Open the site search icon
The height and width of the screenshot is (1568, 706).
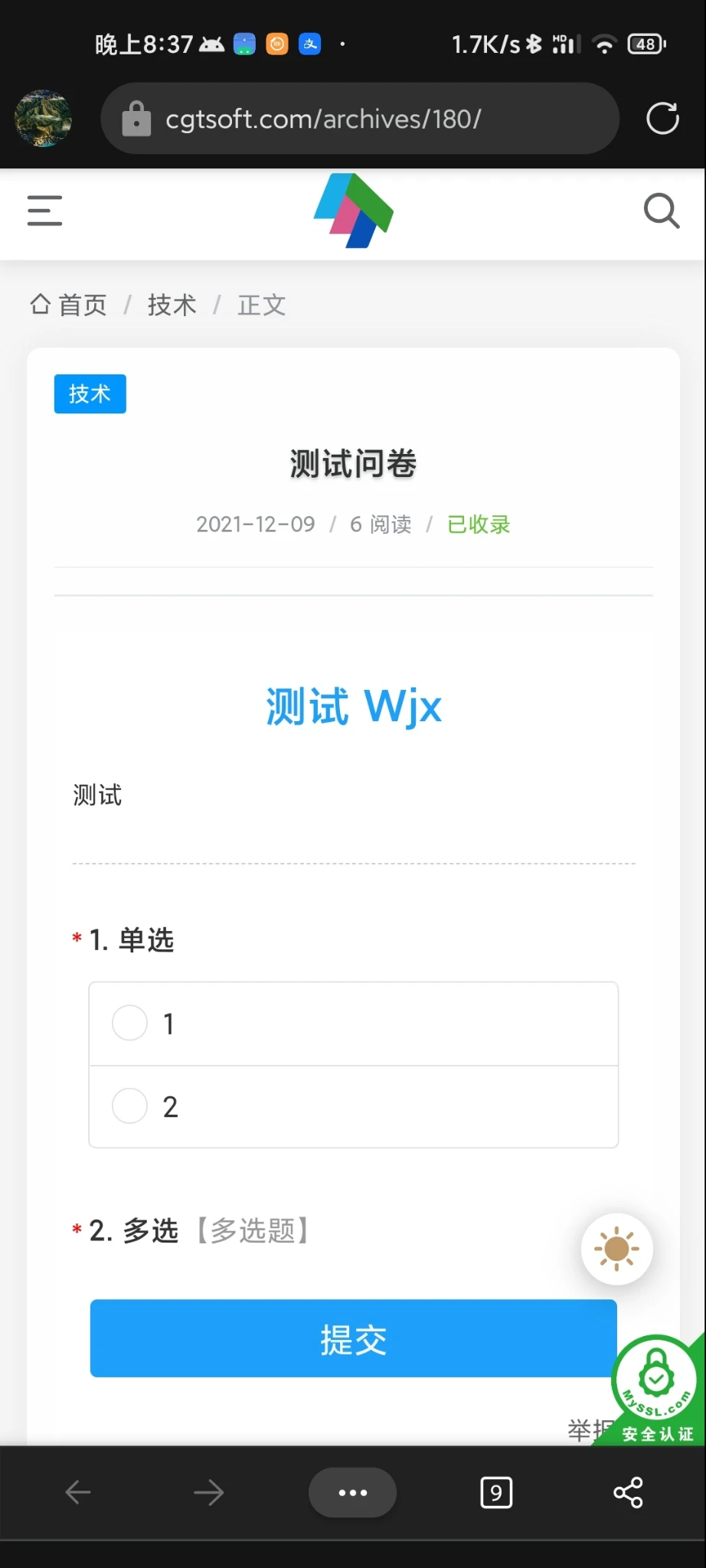click(x=662, y=211)
